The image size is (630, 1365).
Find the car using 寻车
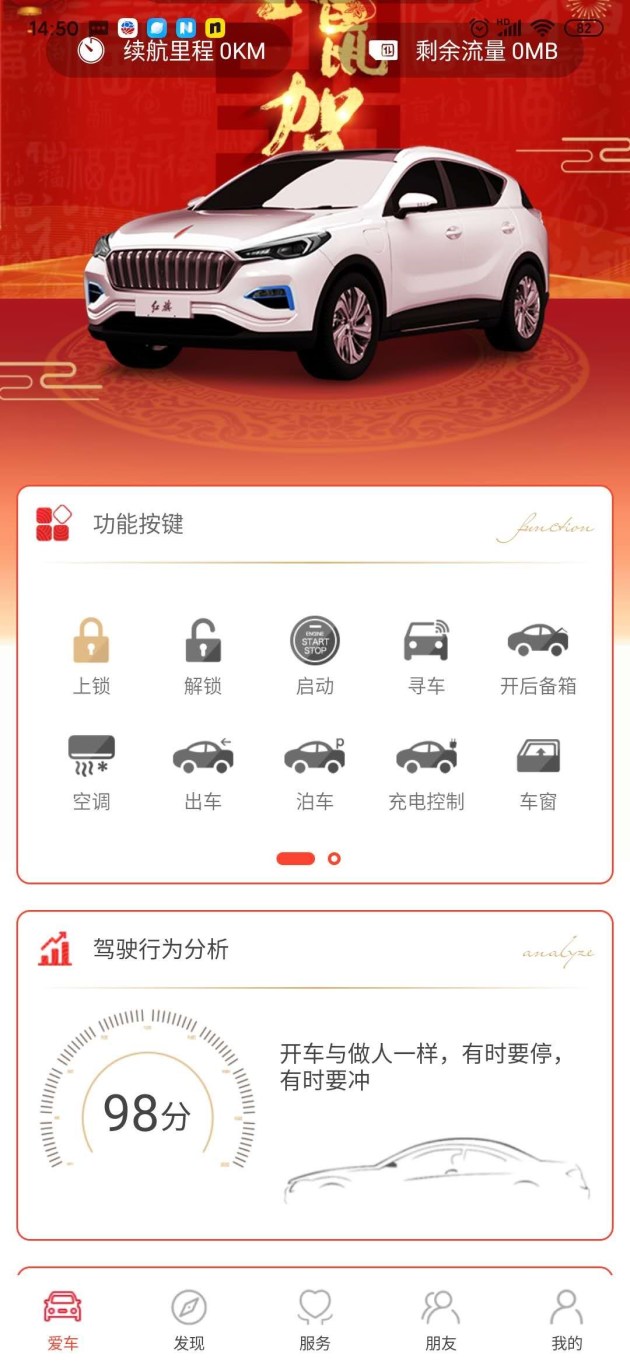(x=427, y=655)
